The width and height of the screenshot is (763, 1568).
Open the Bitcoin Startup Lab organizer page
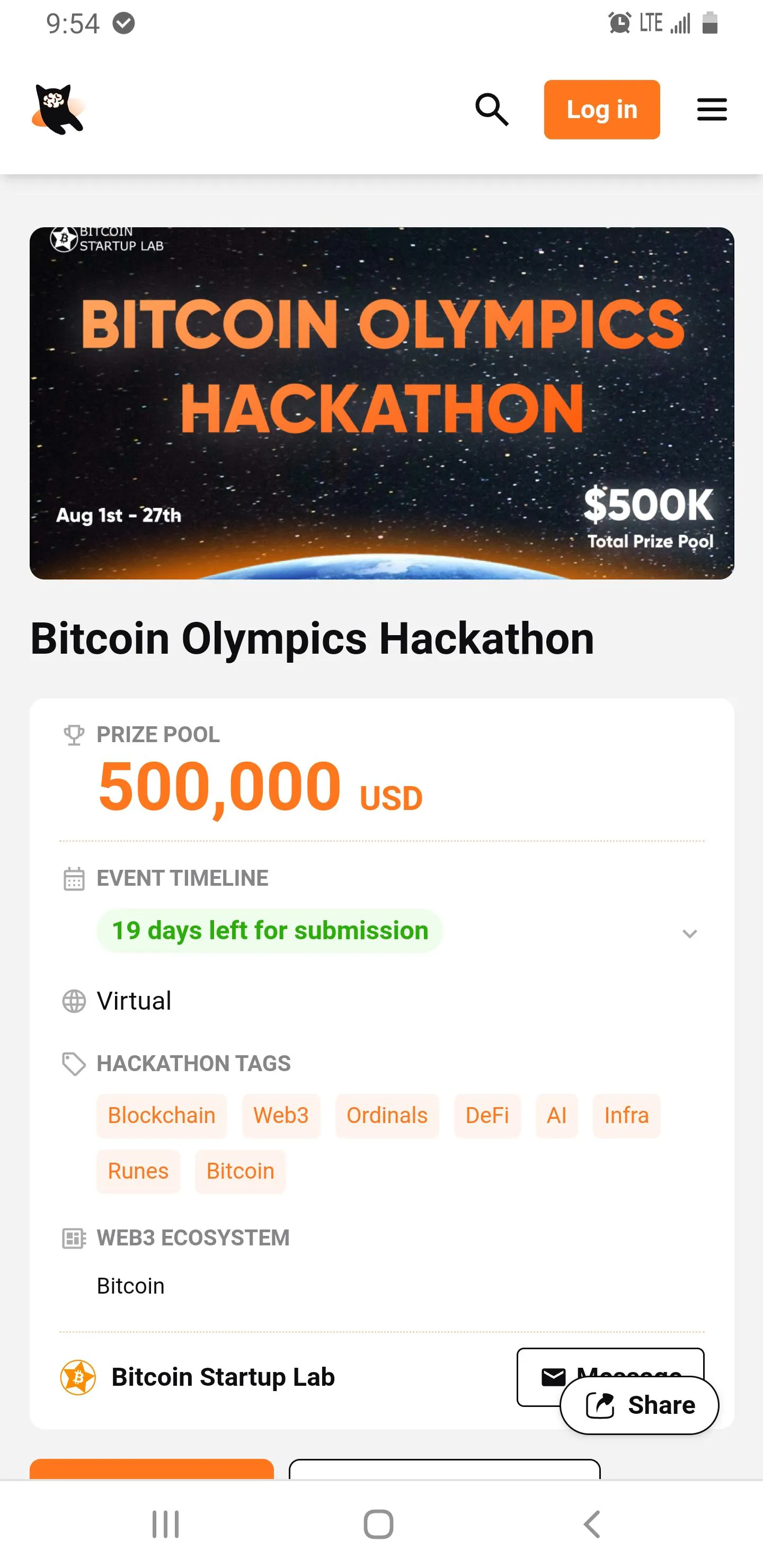223,1377
